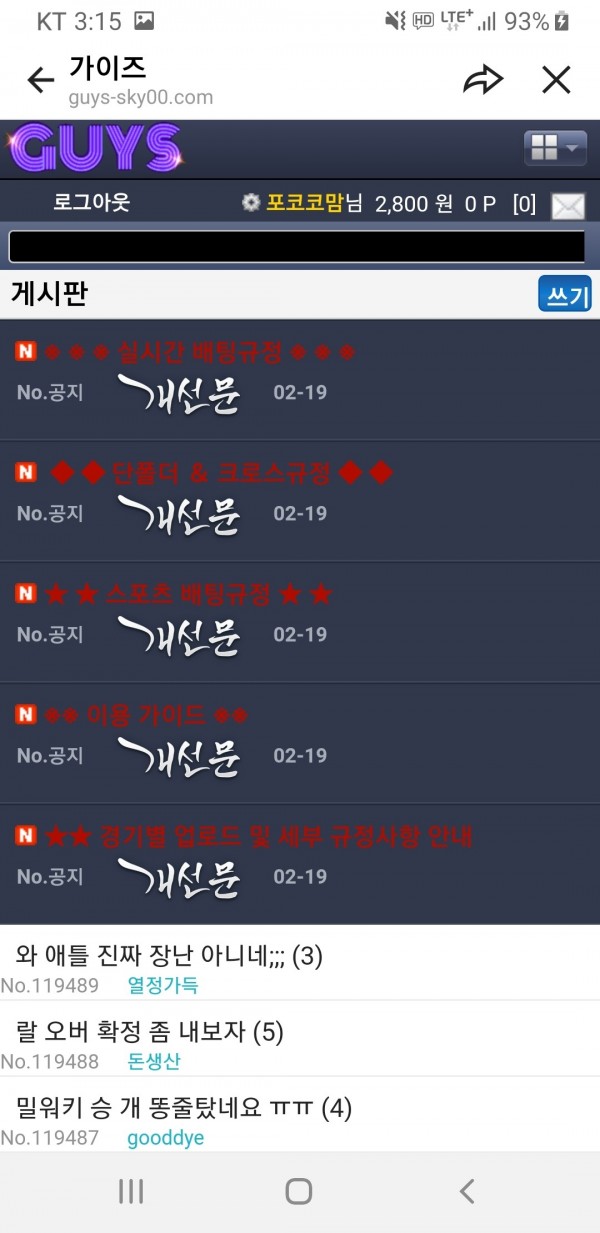Image resolution: width=600 pixels, height=1233 pixels.
Task: Open post 랄 오버 확정 좀 내보자
Action: tap(150, 1032)
